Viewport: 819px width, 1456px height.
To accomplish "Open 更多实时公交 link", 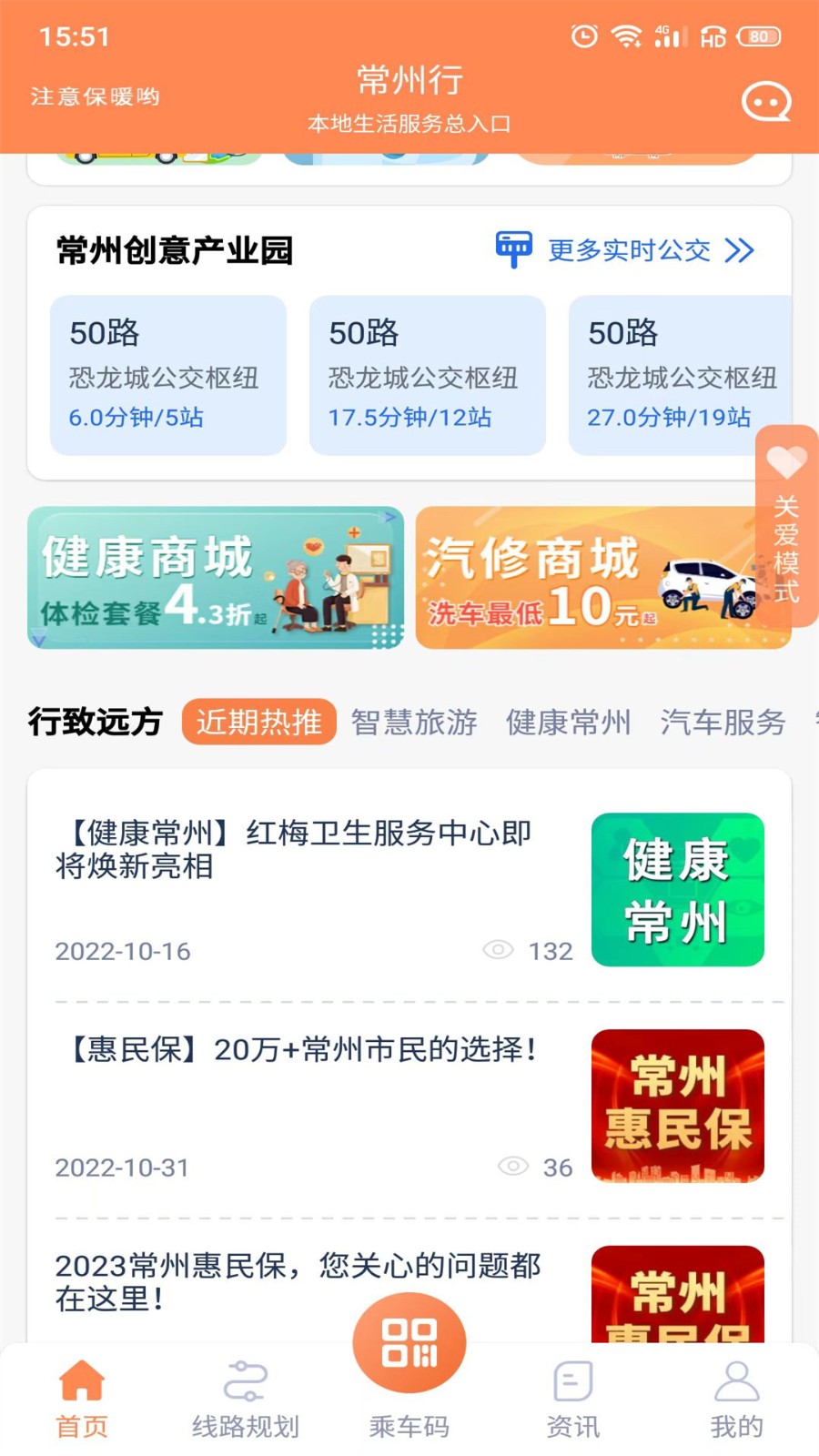I will click(x=628, y=250).
